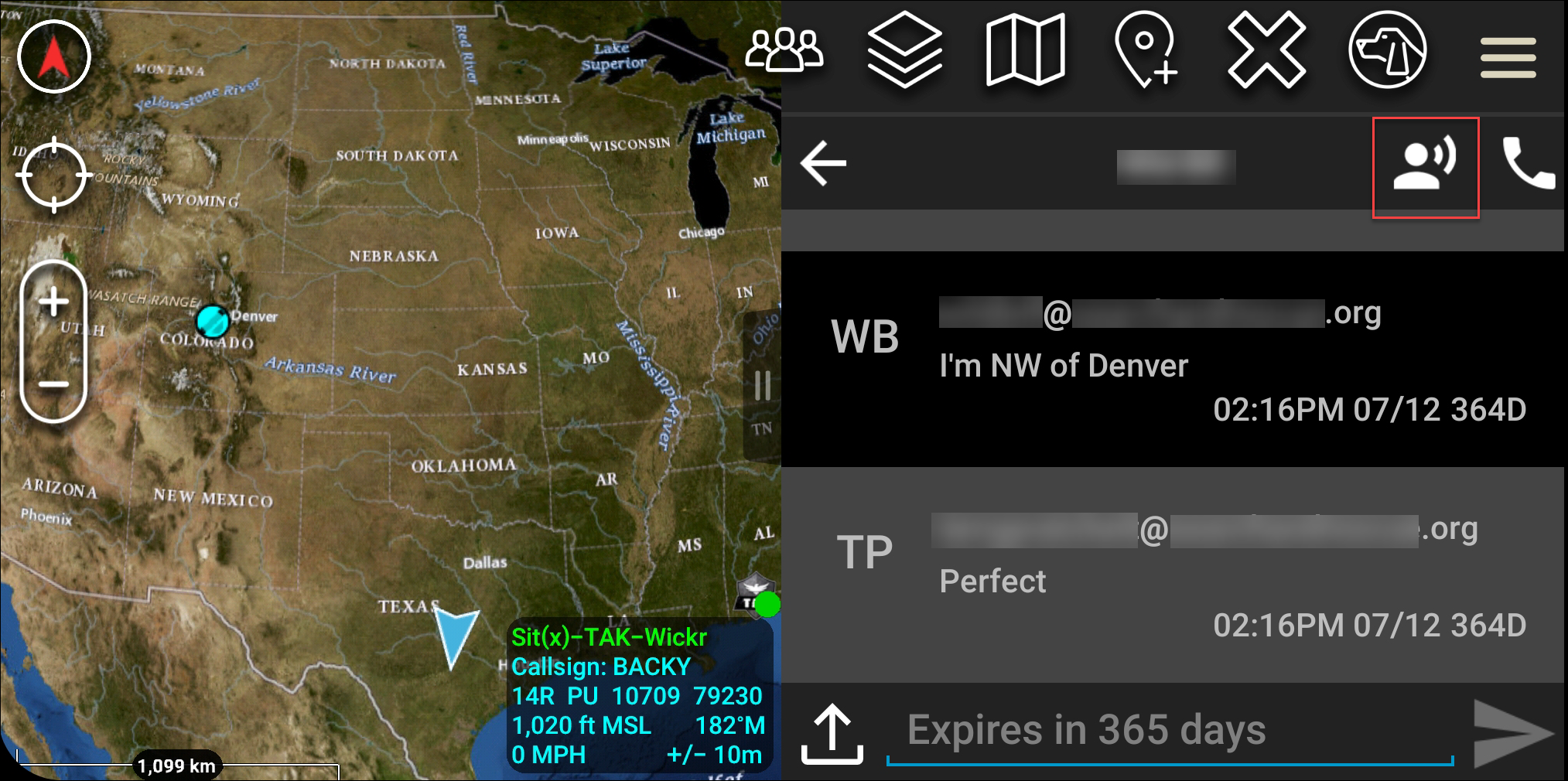Go back from the conversation
Viewport: 1568px width, 781px height.
pyautogui.click(x=823, y=163)
